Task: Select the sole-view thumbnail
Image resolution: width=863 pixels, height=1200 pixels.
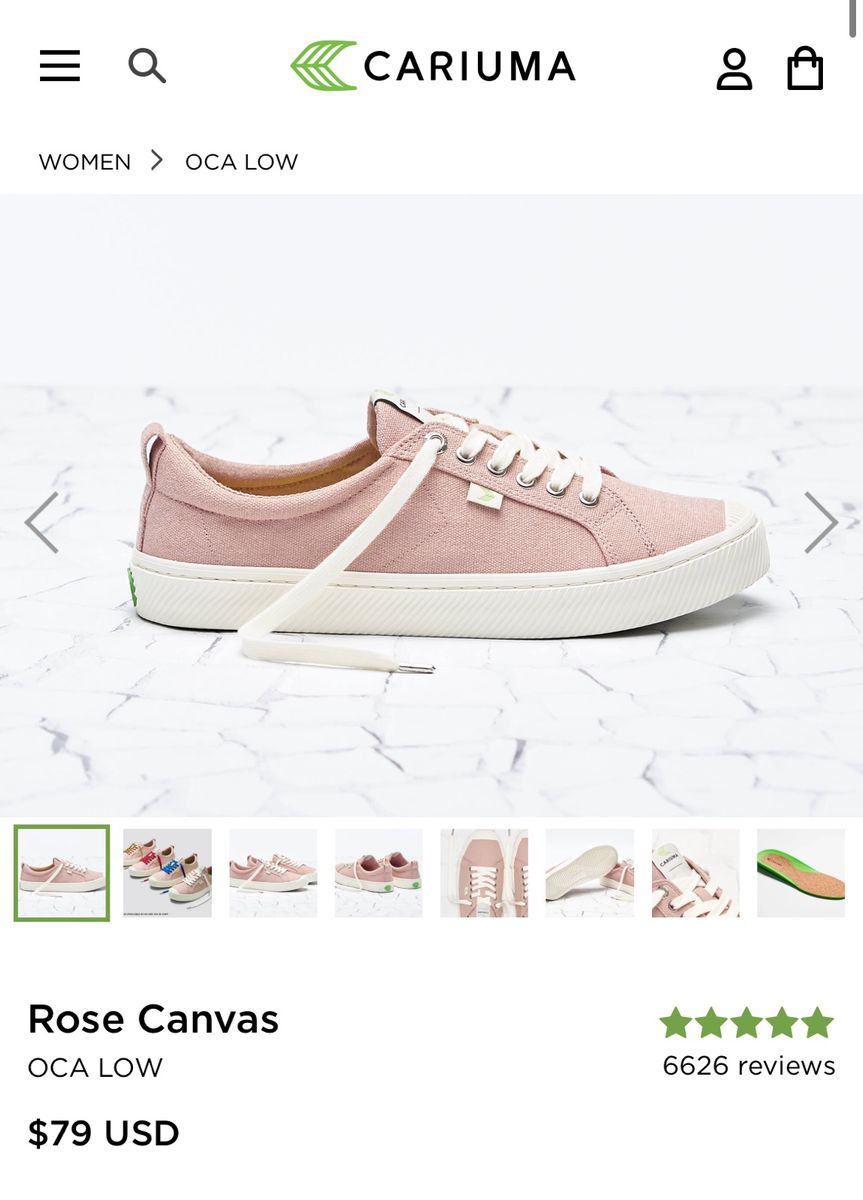Action: click(590, 873)
